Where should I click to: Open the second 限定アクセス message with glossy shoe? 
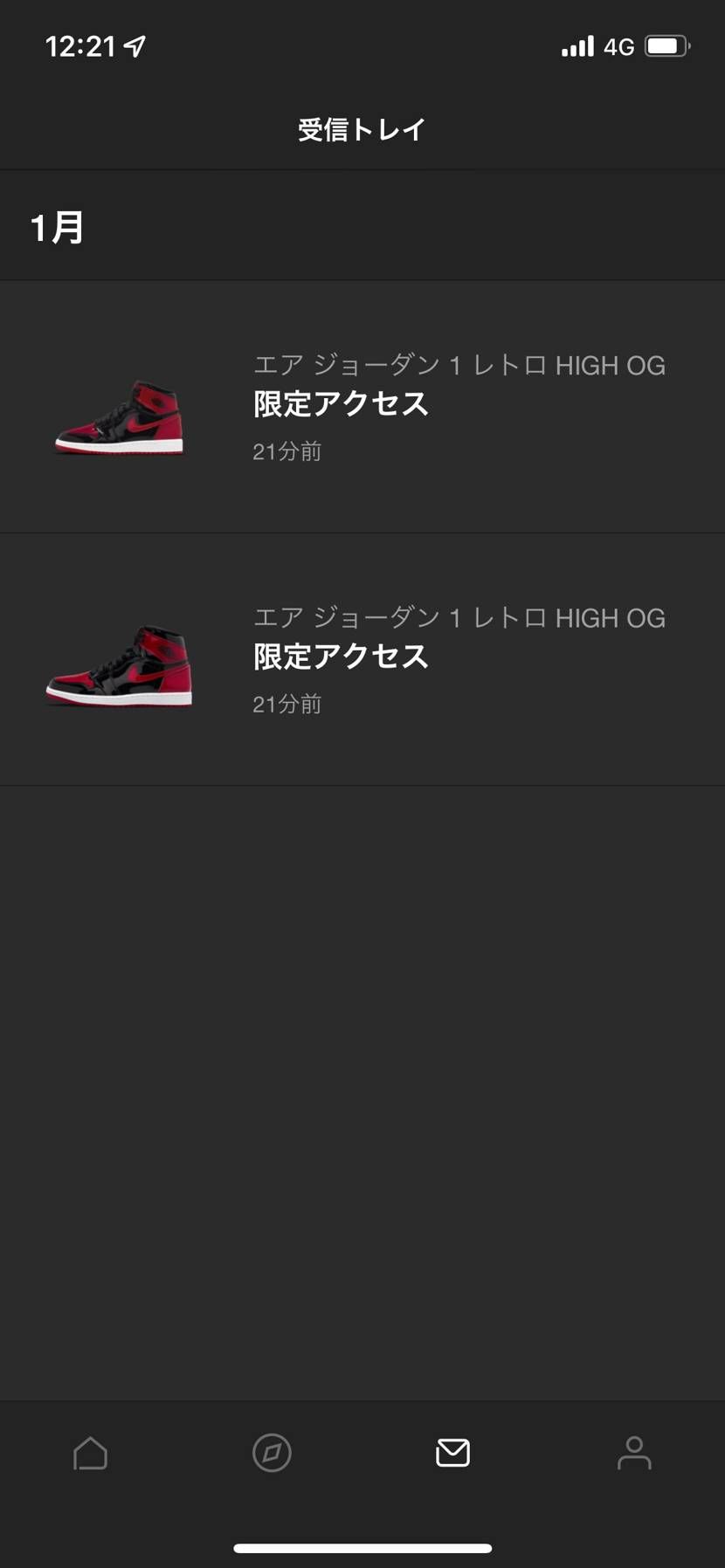tap(362, 659)
